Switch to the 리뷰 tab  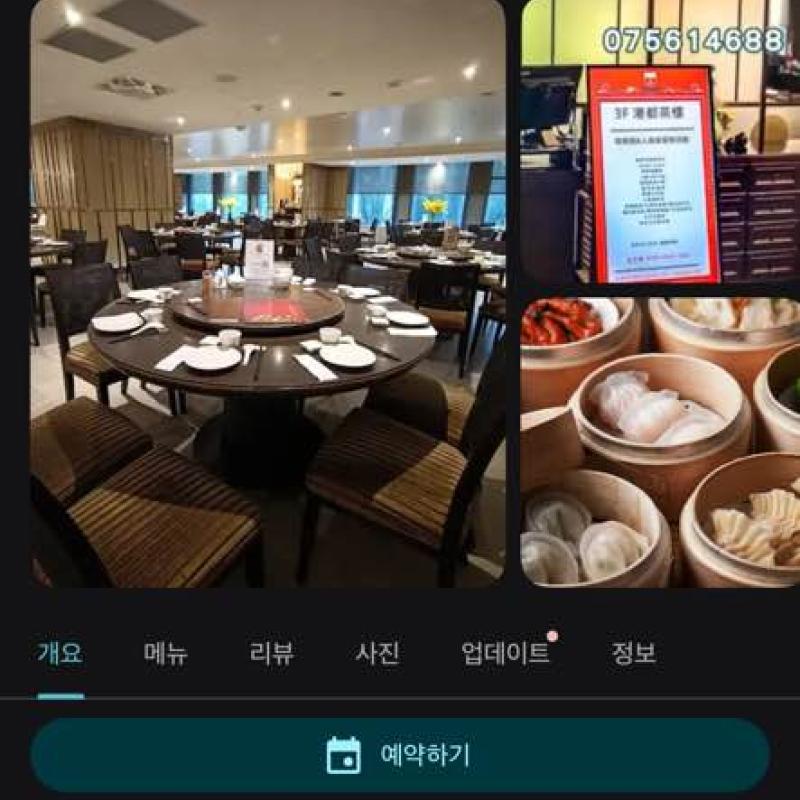click(272, 654)
